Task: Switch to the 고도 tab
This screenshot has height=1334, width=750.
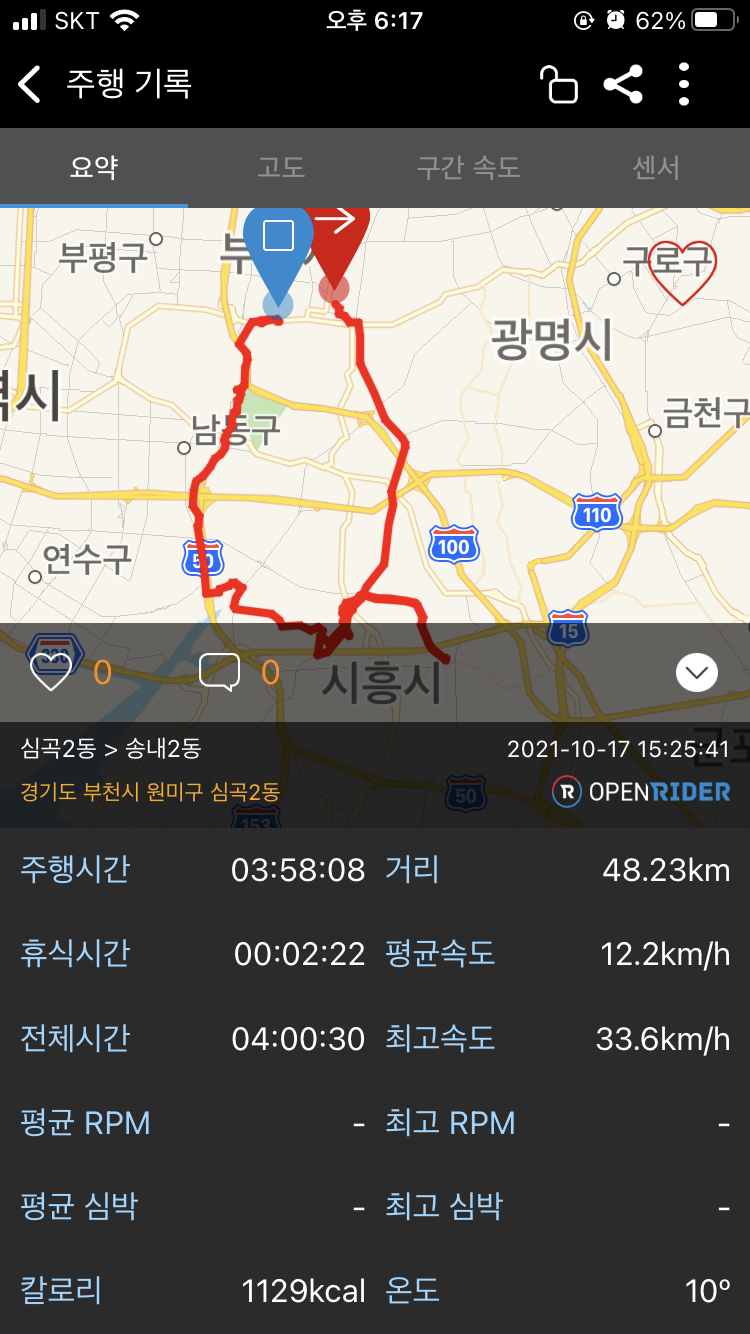Action: (x=281, y=167)
